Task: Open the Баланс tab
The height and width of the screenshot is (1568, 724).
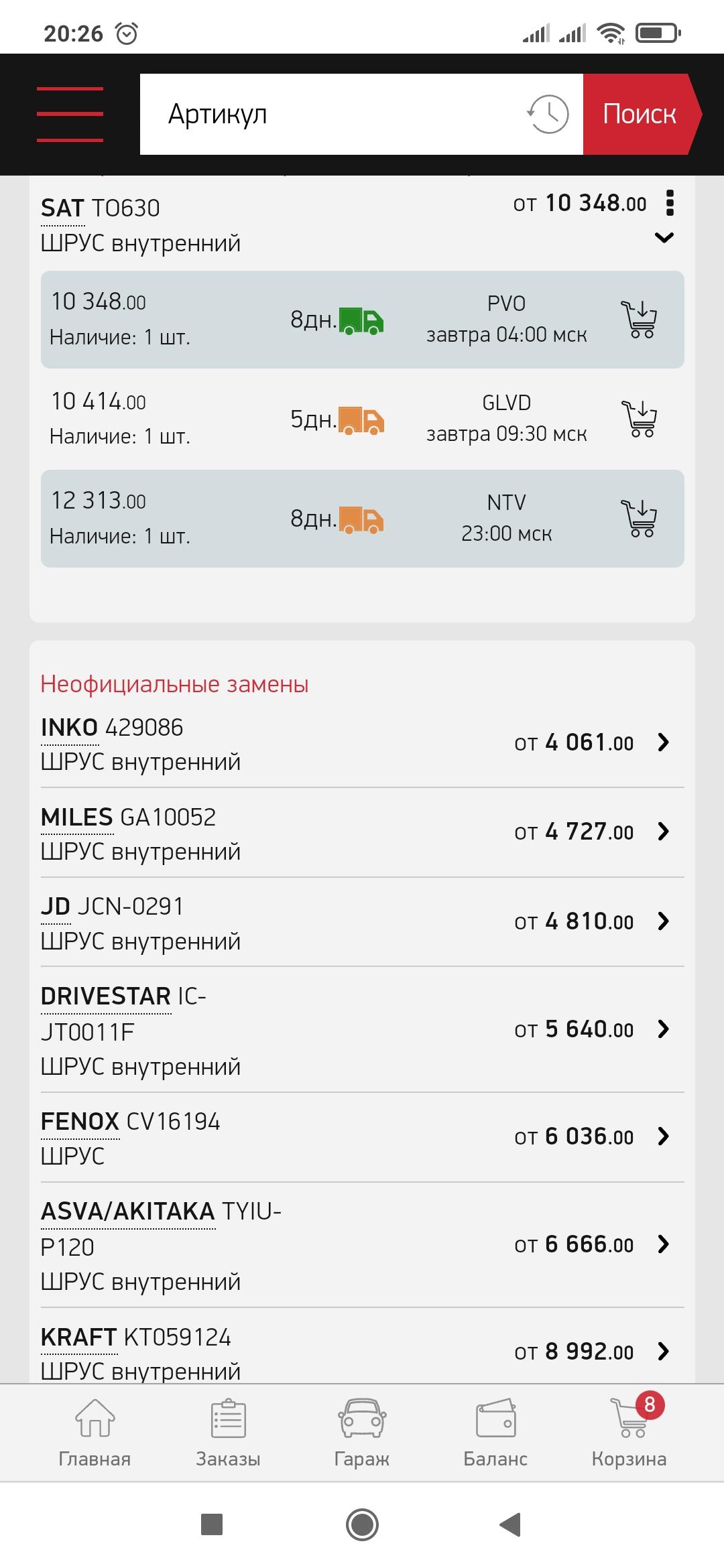Action: coord(495,1433)
